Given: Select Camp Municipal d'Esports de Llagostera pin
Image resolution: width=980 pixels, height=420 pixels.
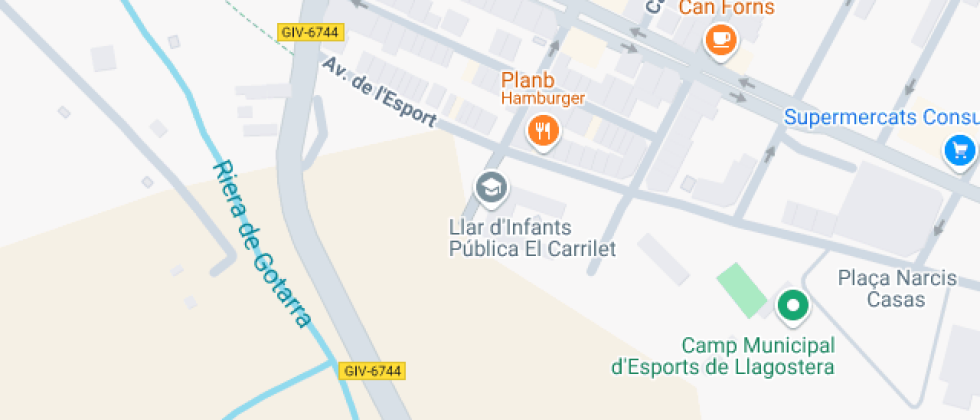Looking at the screenshot, I should tap(793, 307).
